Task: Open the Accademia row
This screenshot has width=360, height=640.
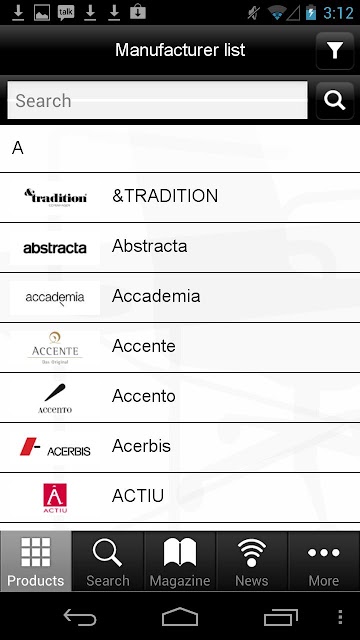Action: point(180,298)
